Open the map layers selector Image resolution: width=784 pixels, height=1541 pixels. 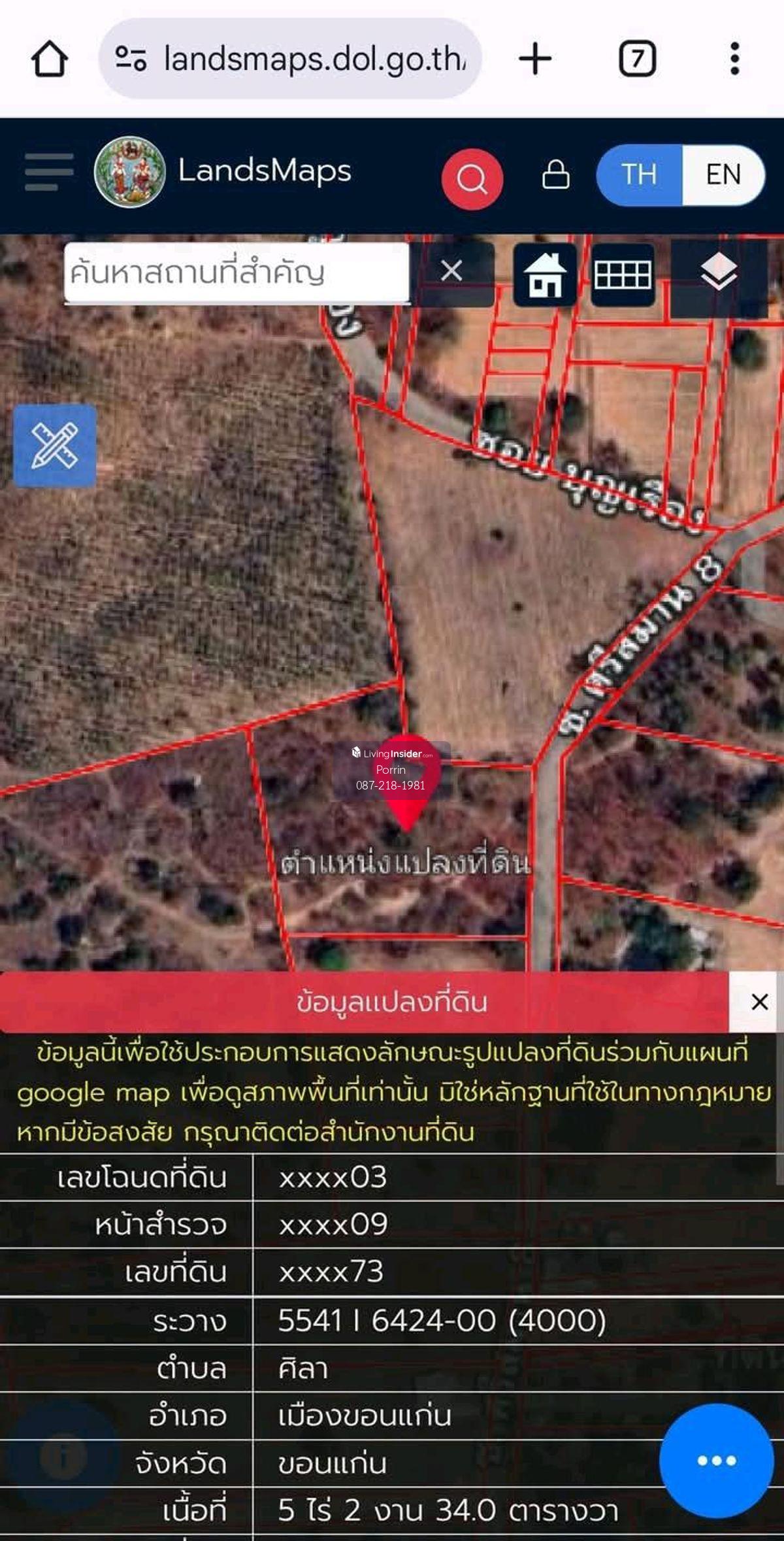click(719, 273)
